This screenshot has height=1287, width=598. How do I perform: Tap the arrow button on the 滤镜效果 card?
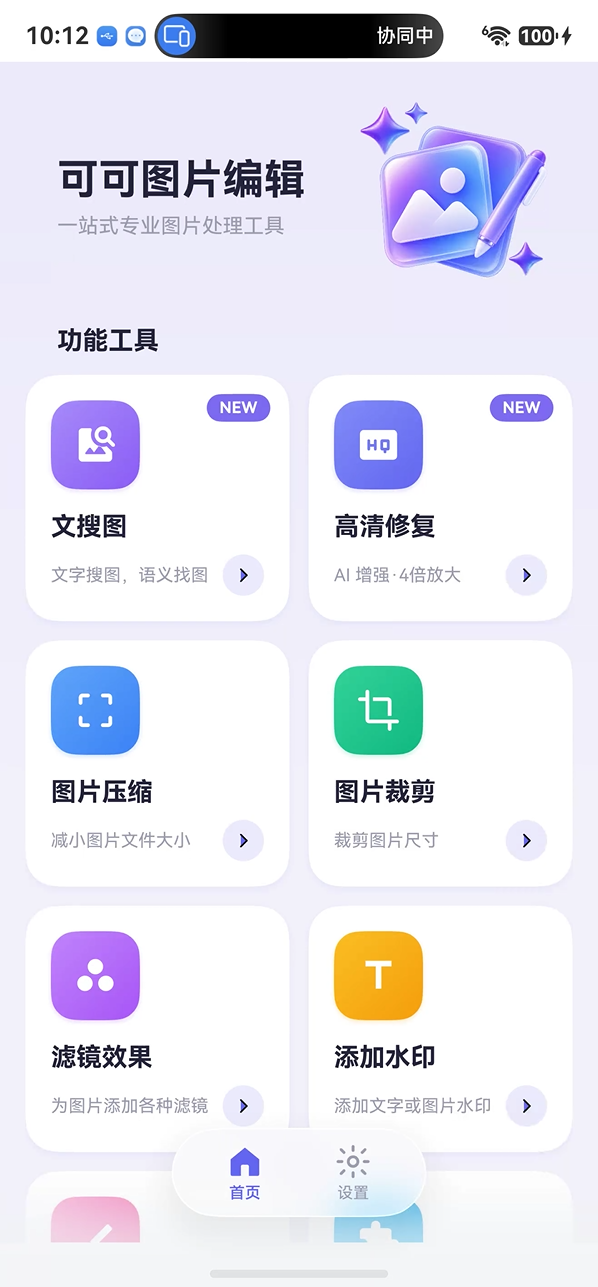click(x=243, y=1106)
